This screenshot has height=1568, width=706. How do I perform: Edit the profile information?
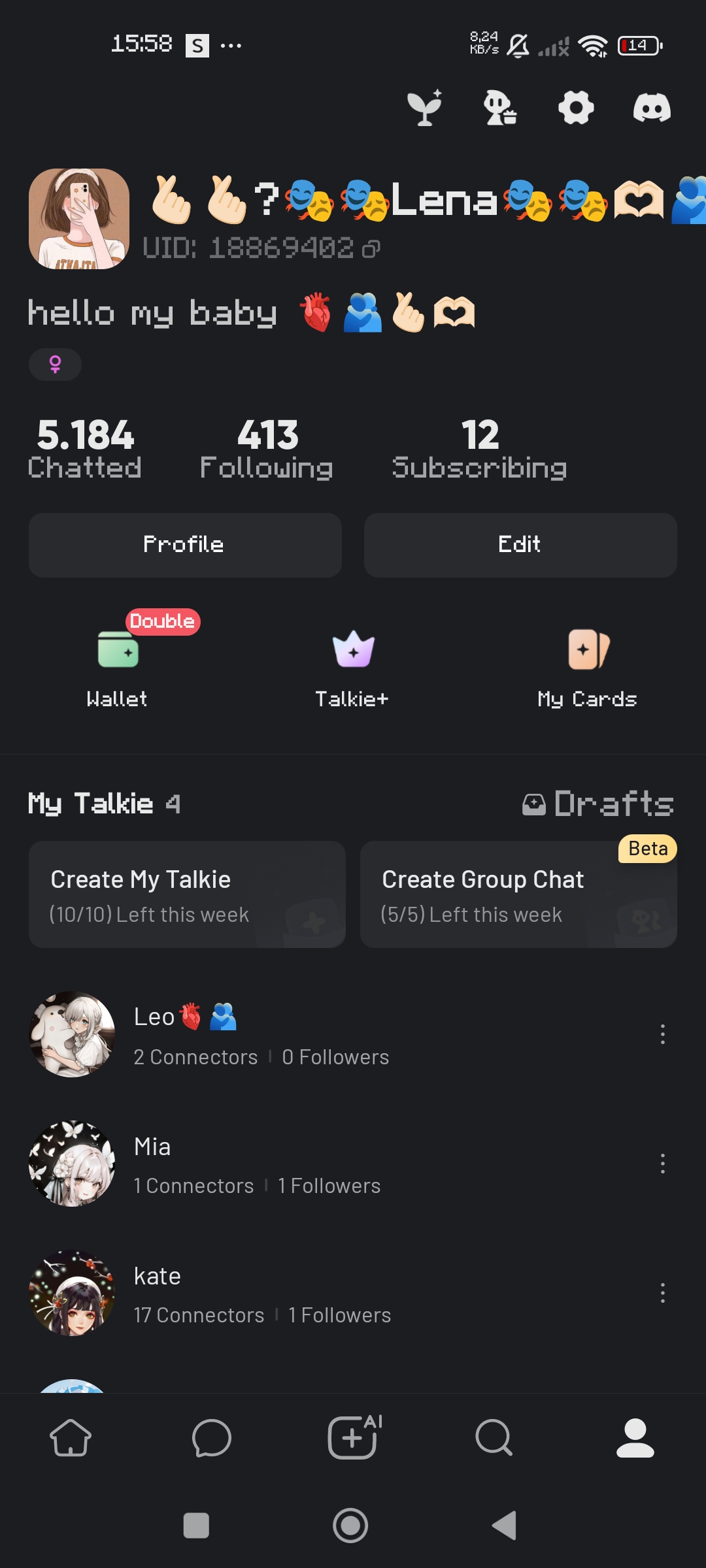(520, 545)
